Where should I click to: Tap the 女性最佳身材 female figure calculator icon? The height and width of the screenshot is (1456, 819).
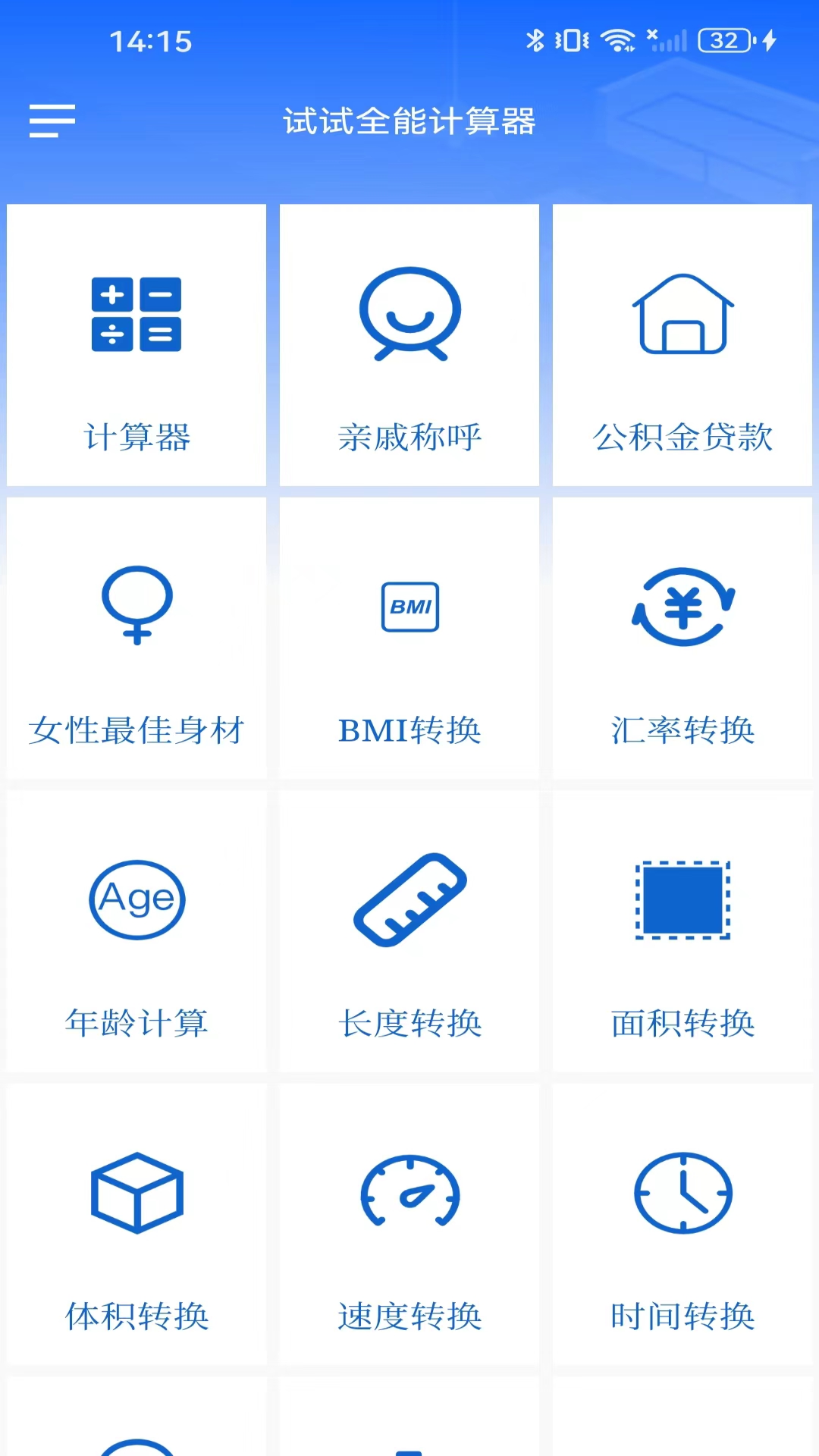(x=136, y=607)
